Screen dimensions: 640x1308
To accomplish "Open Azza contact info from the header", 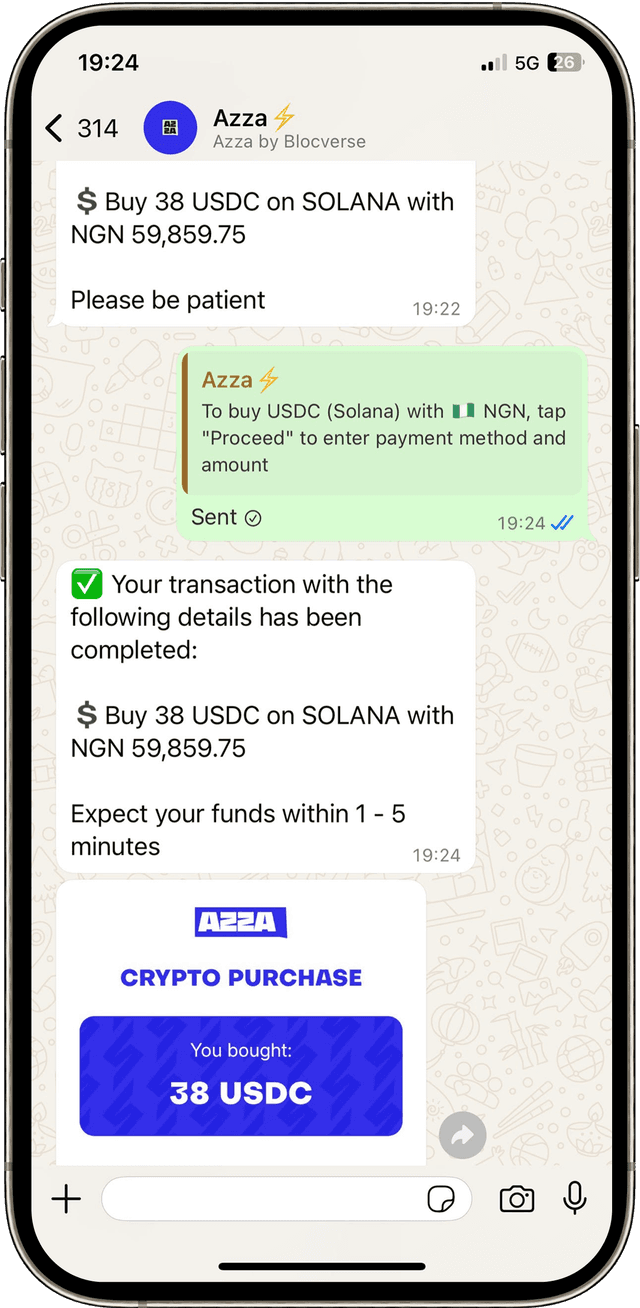I will tap(288, 129).
